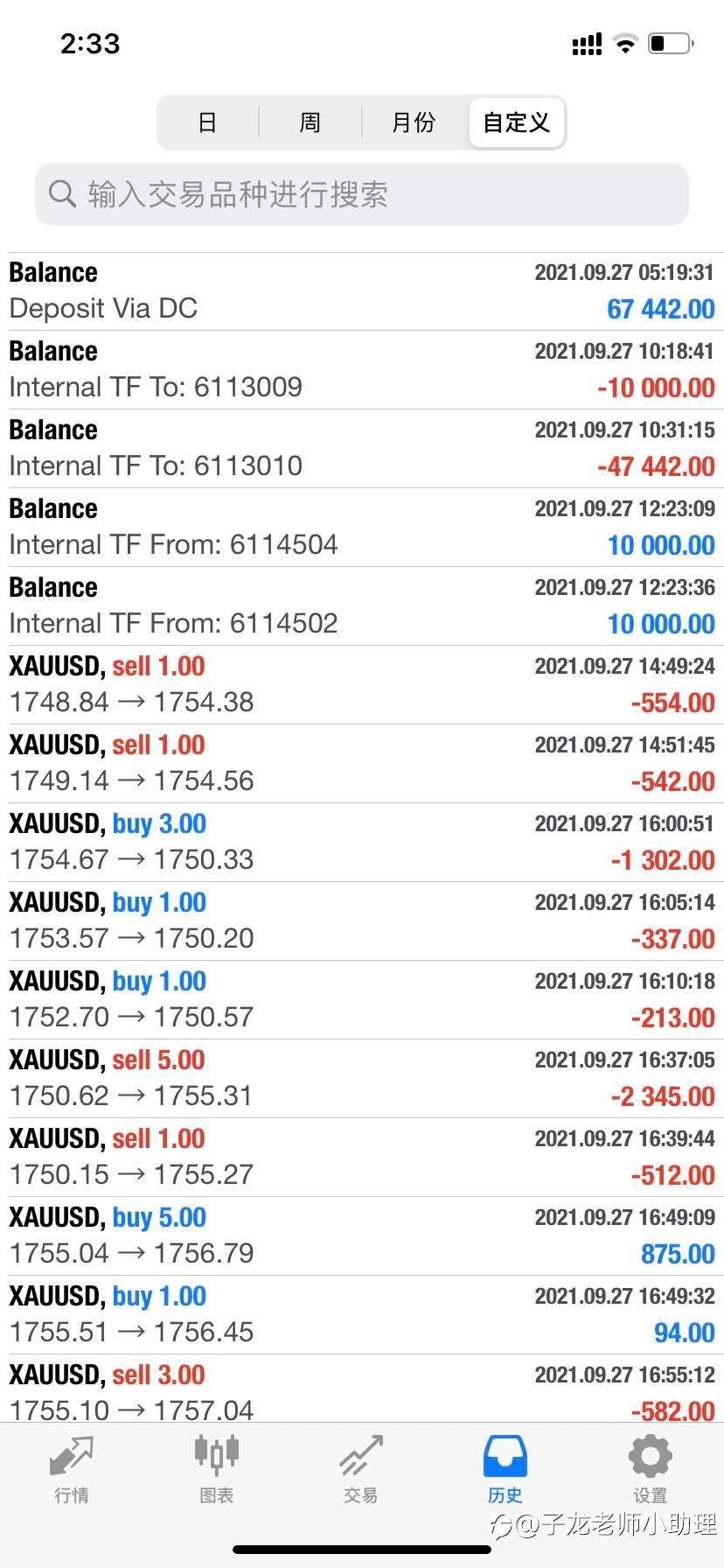Select the 周 (week) period tab
Viewport: 724px width, 1568px height.
[x=310, y=122]
